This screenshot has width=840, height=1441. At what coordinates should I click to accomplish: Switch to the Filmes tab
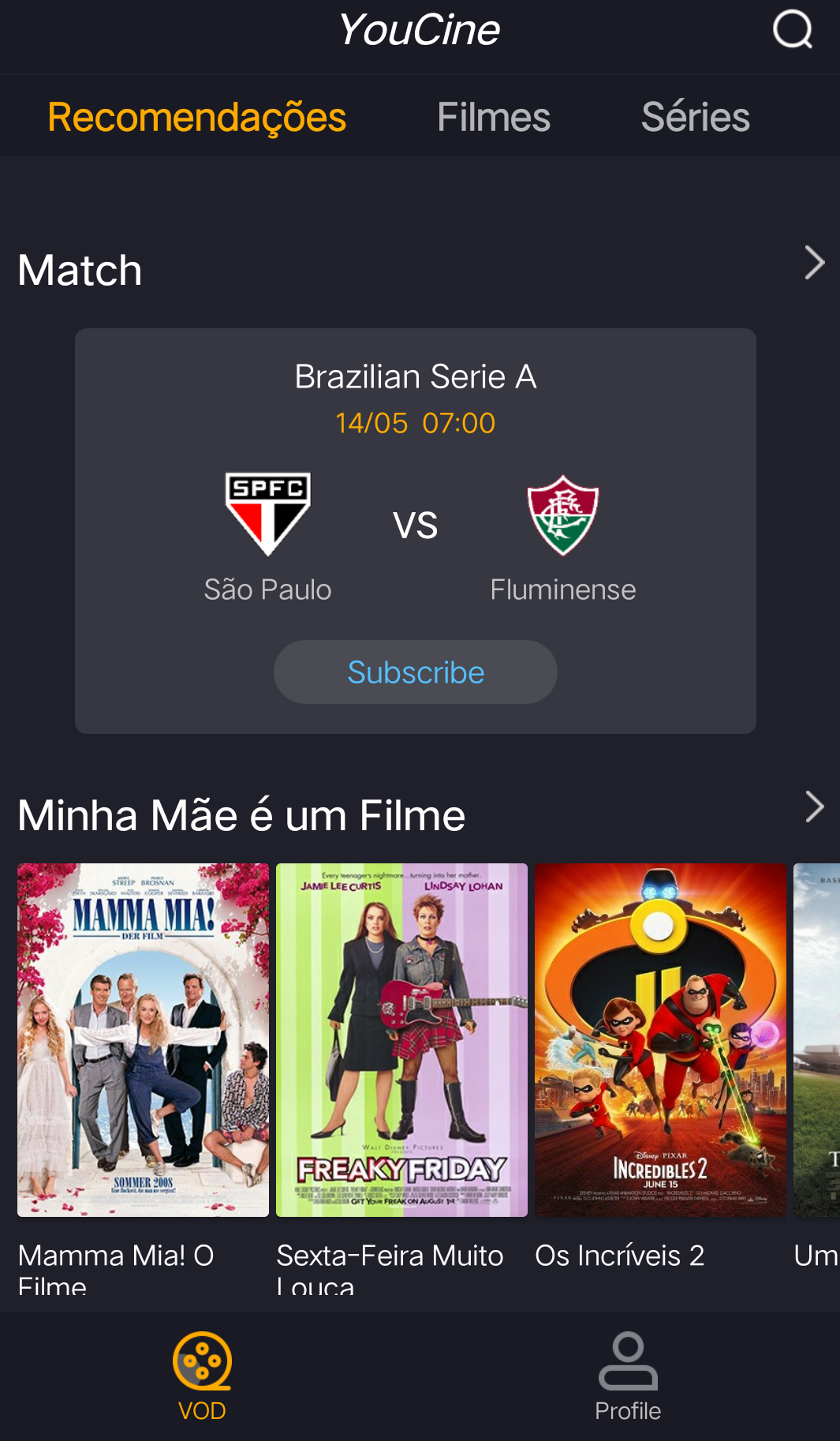pyautogui.click(x=494, y=118)
